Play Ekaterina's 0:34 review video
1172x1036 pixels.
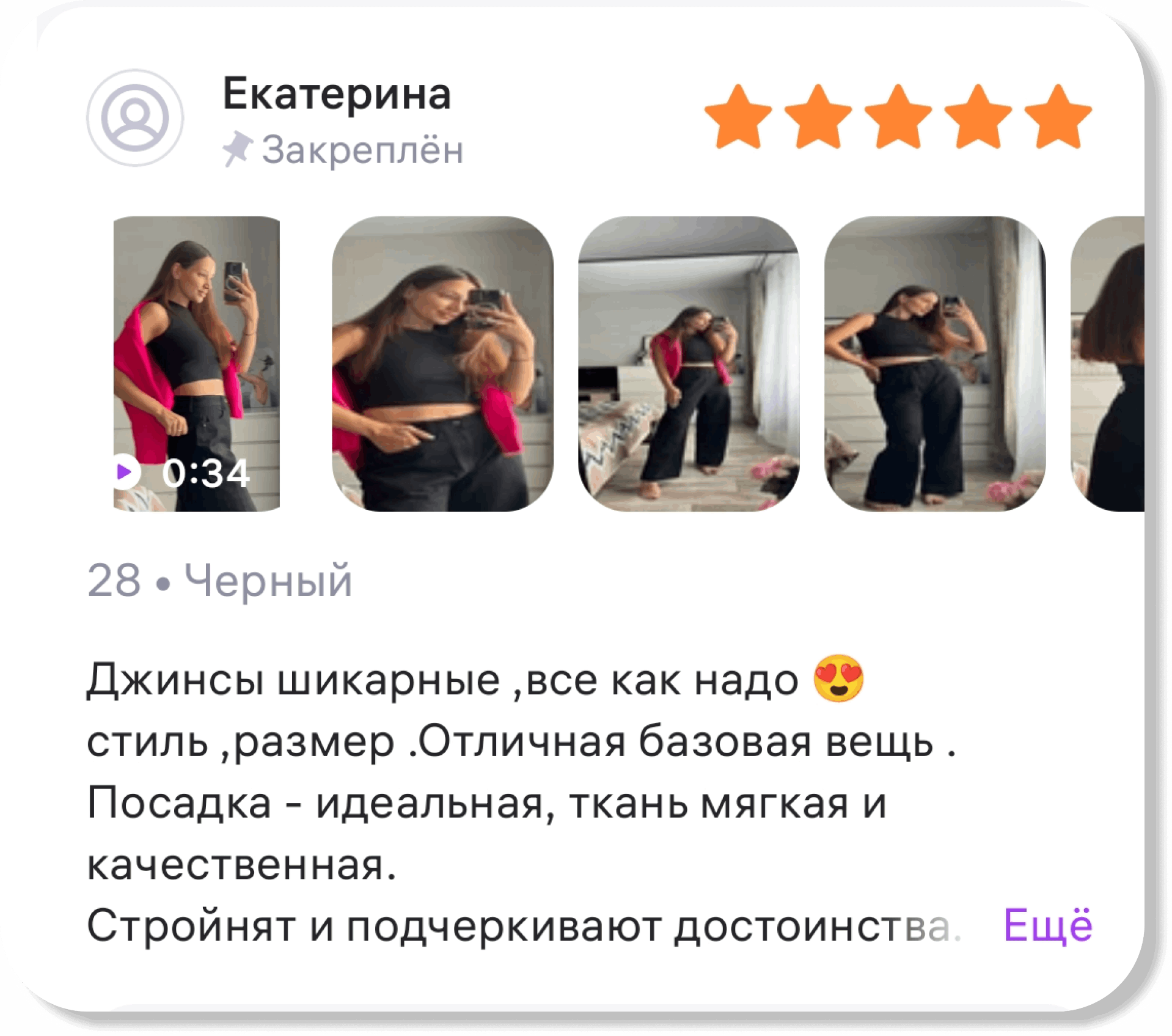197,364
